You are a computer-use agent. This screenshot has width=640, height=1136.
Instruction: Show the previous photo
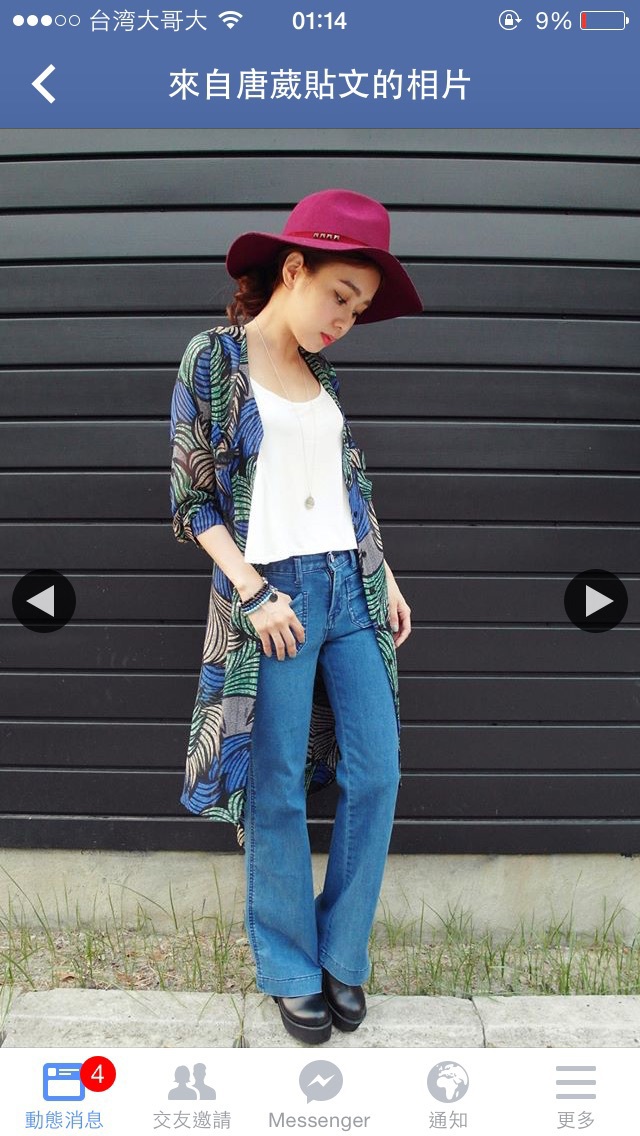pos(43,601)
